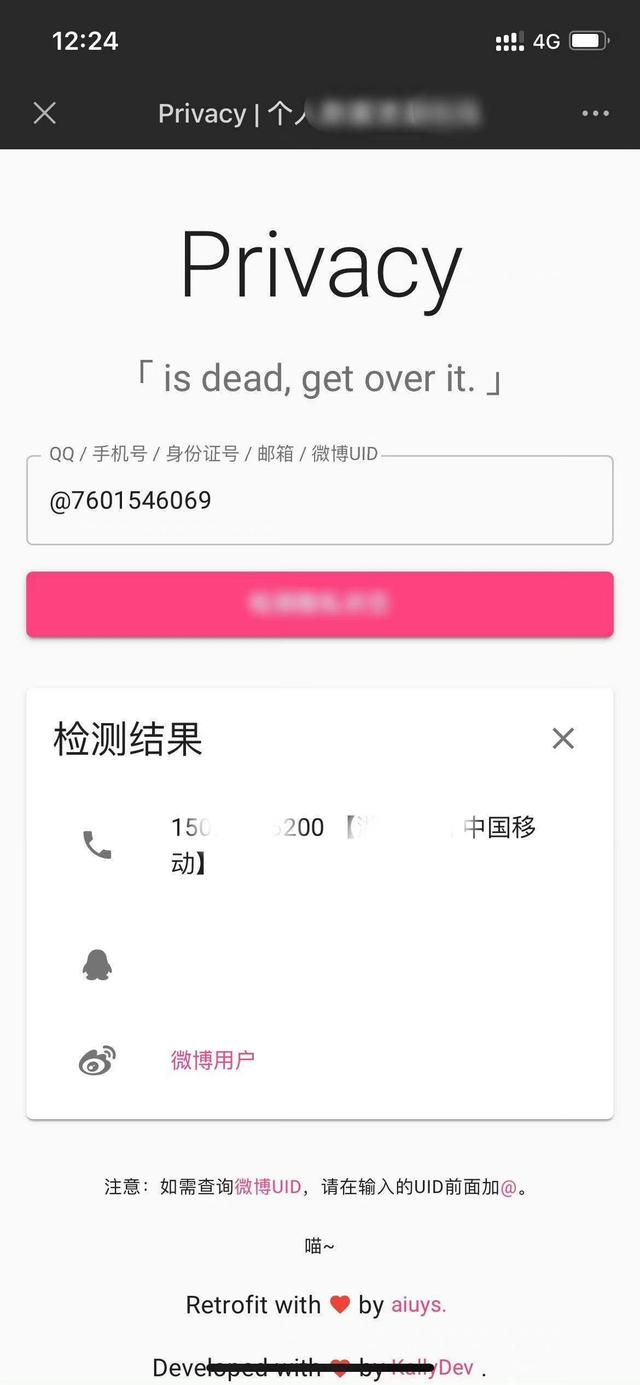The image size is (640, 1385).
Task: Dismiss the 检测结果 results card
Action: point(563,738)
